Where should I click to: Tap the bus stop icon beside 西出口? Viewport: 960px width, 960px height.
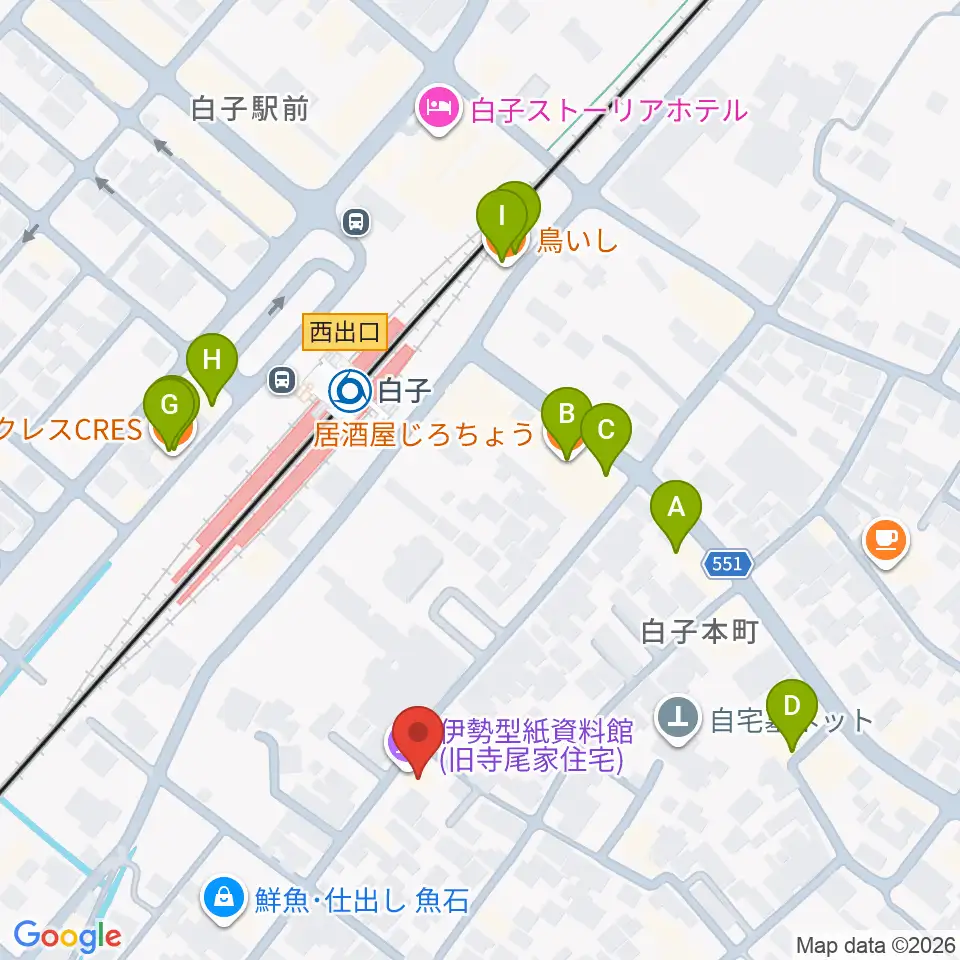282,380
